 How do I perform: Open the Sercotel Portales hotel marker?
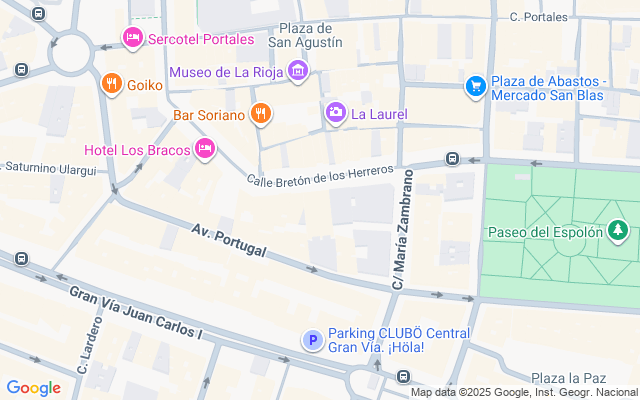[x=132, y=39]
